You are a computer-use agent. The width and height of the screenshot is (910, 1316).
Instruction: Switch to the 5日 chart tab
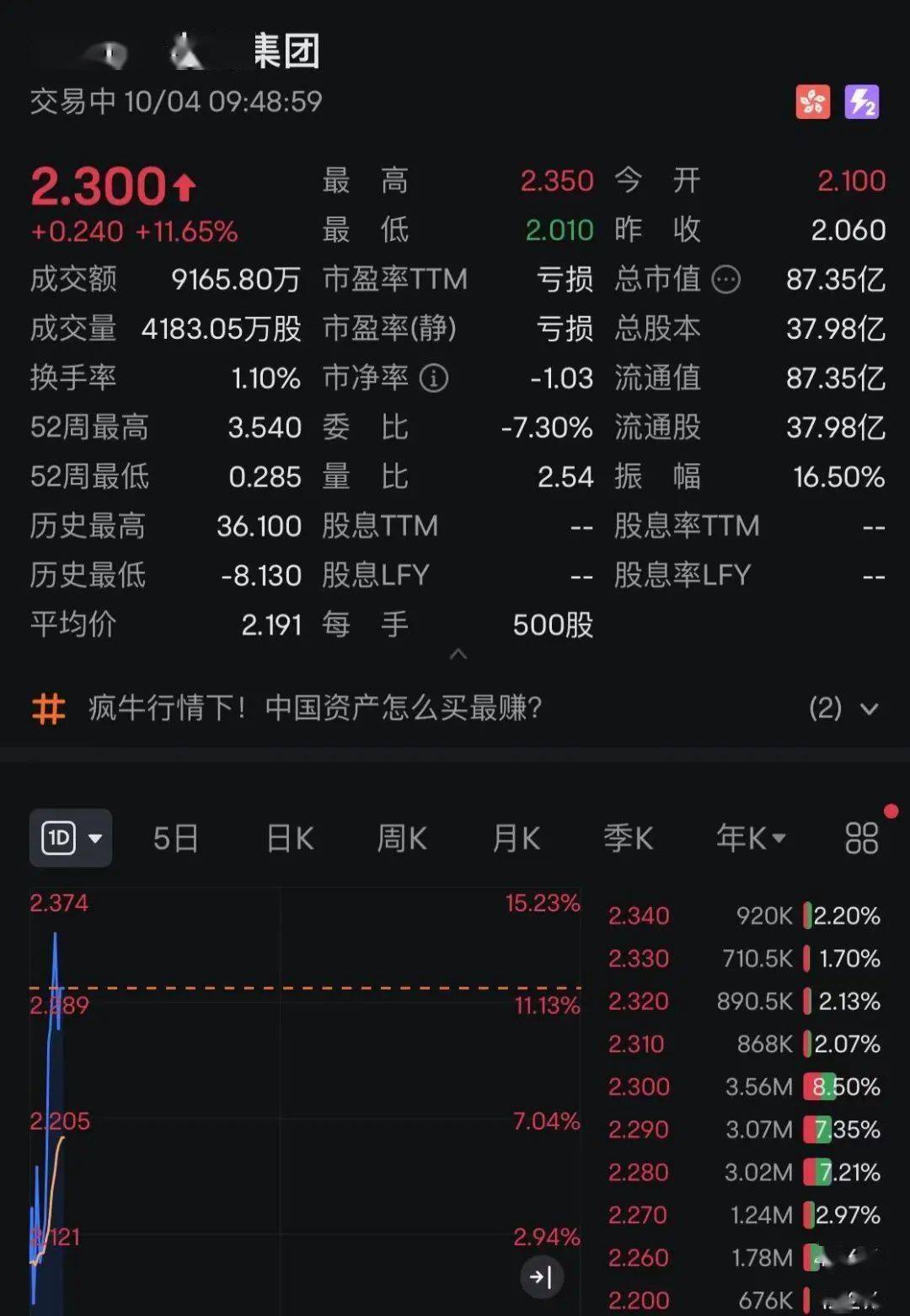[174, 837]
